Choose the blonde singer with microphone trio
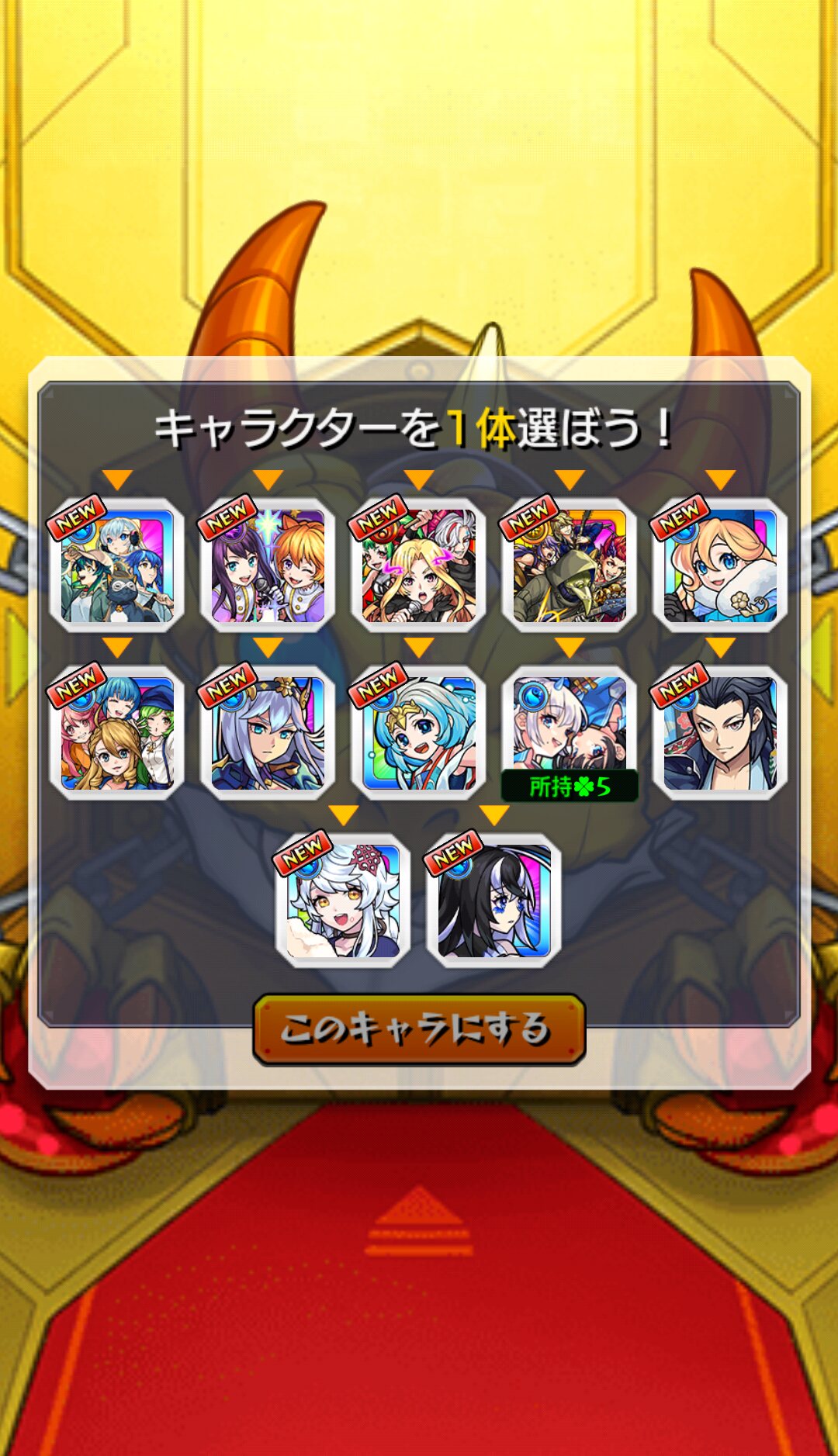 pos(419,565)
